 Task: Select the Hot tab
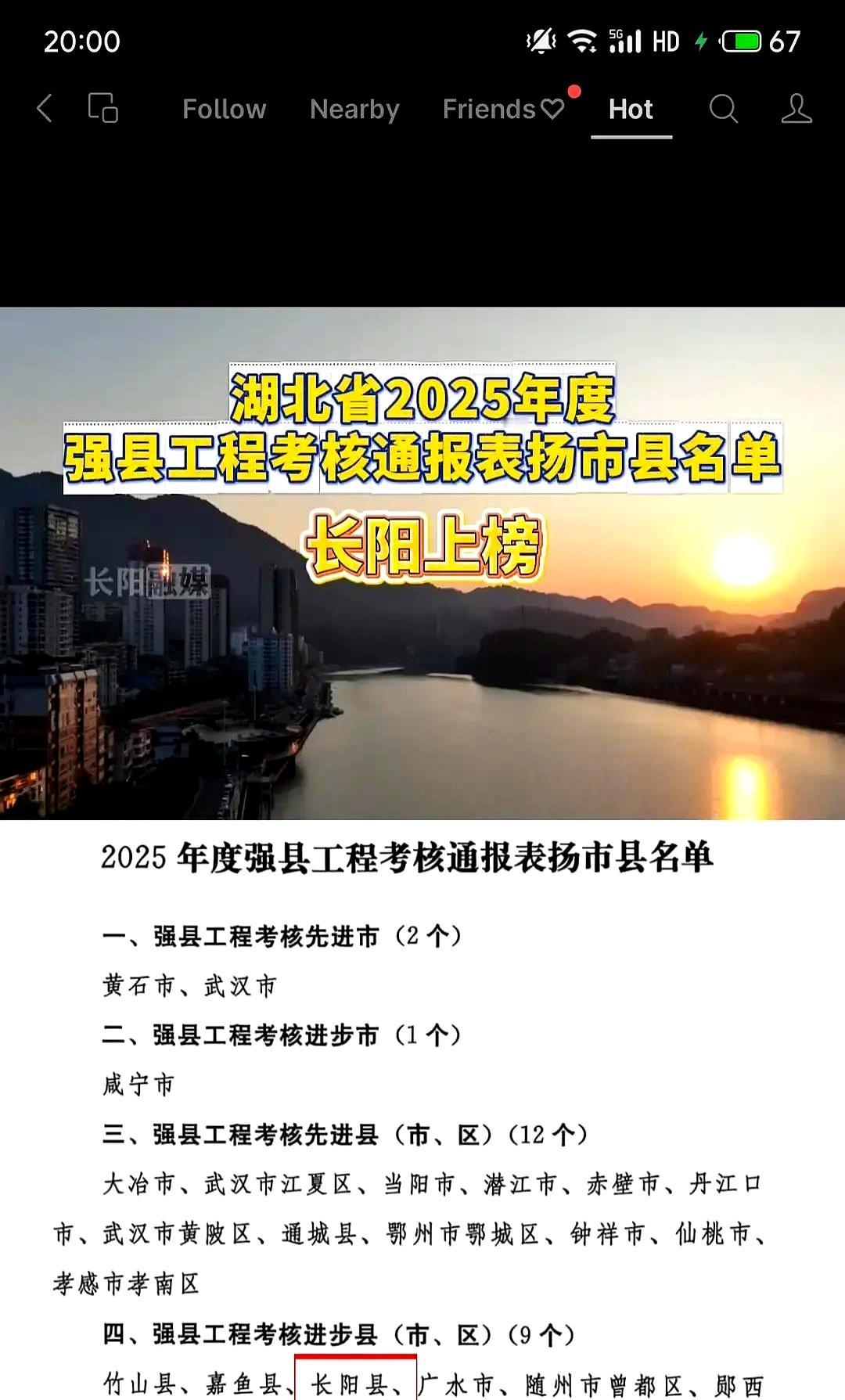631,110
